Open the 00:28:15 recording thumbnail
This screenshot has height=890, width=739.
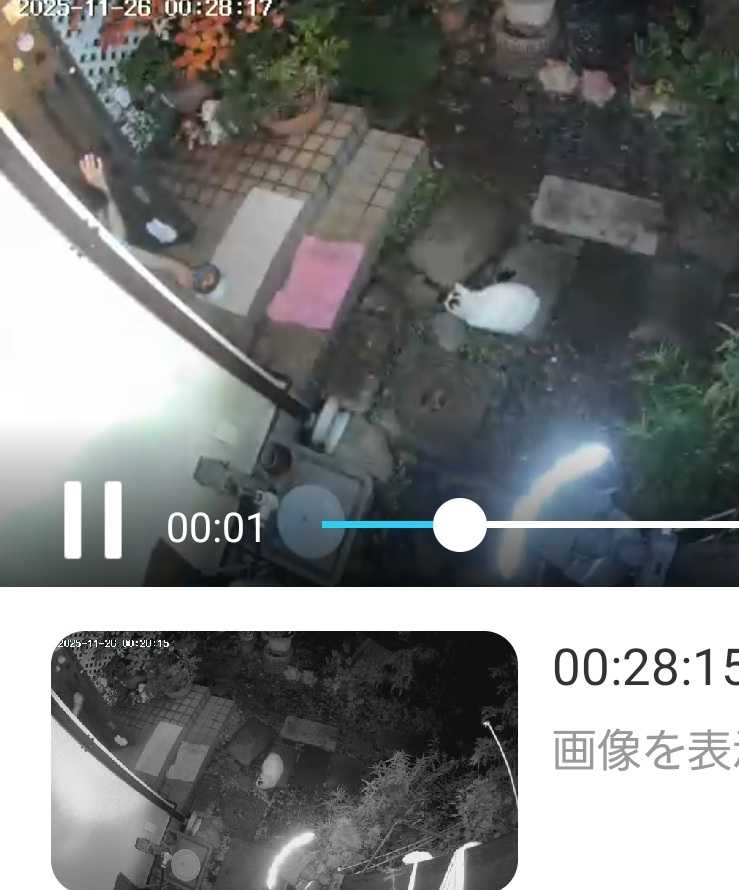(284, 760)
